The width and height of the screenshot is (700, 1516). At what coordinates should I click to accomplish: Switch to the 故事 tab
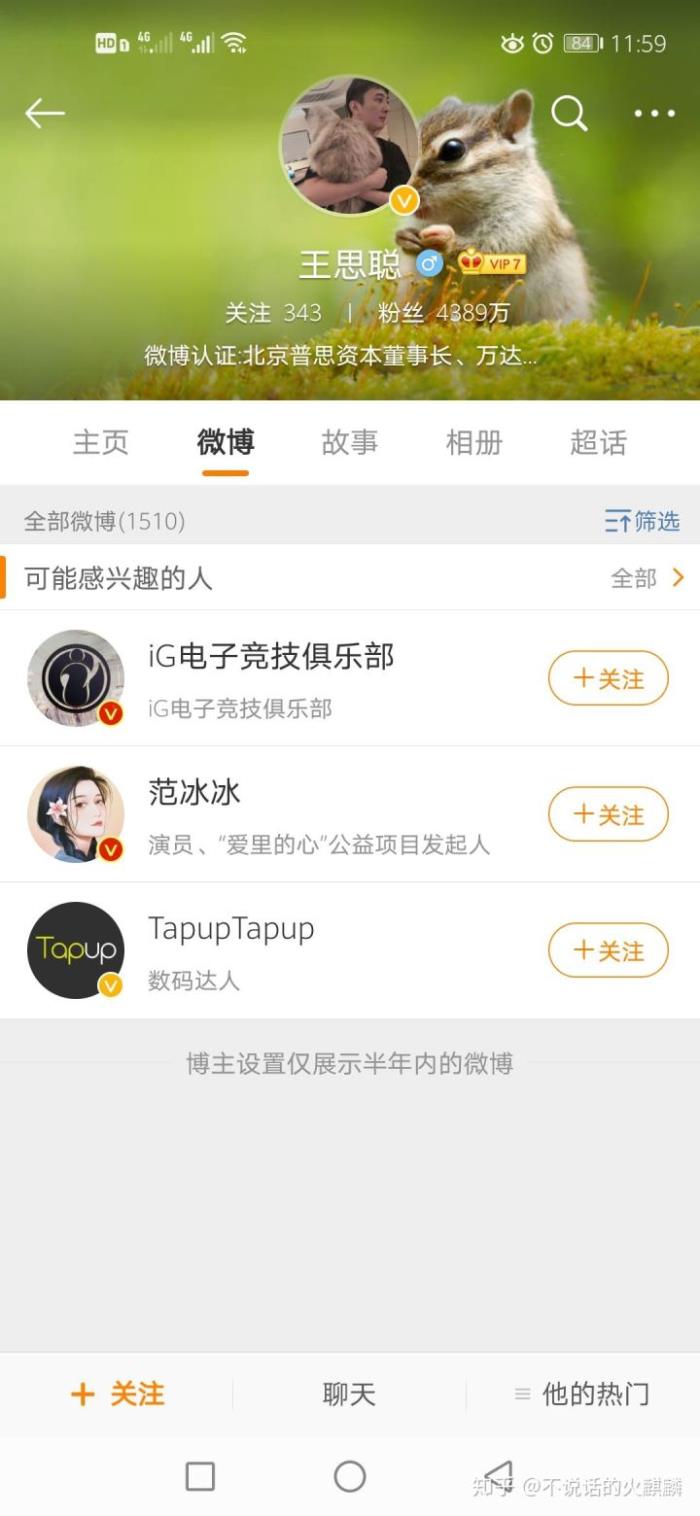(x=349, y=442)
